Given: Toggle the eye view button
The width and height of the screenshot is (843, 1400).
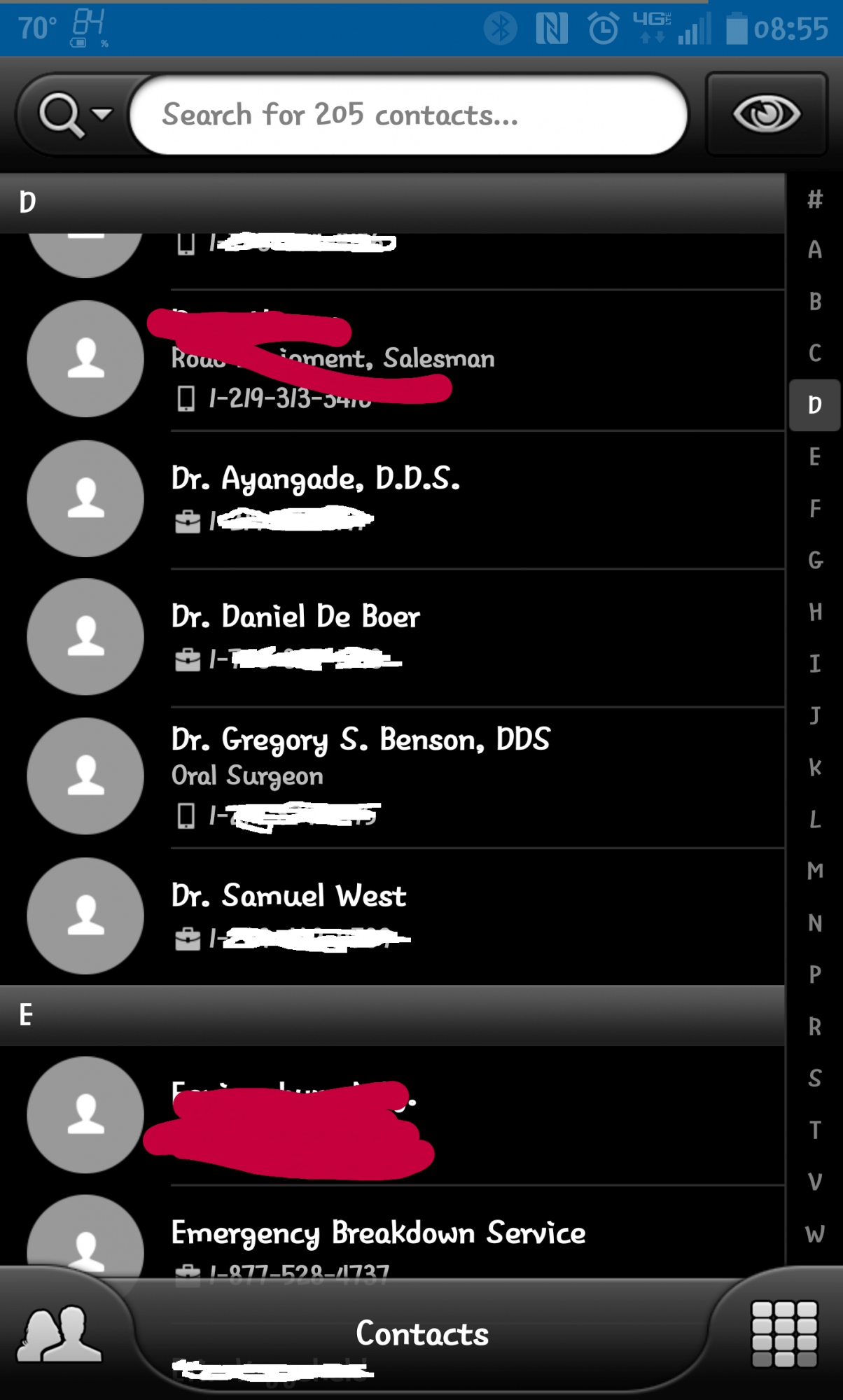Looking at the screenshot, I should 766,114.
